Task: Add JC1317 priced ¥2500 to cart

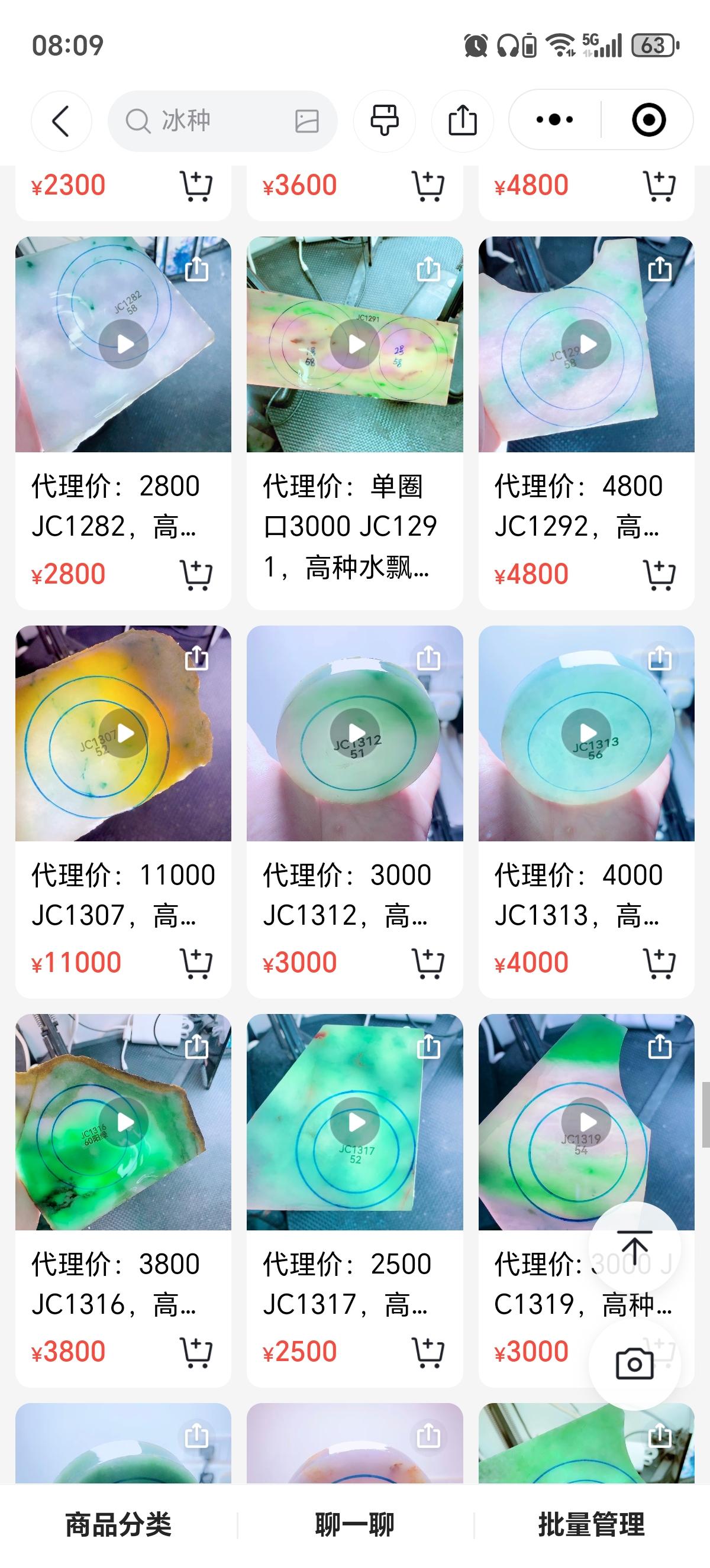Action: pyautogui.click(x=428, y=1352)
